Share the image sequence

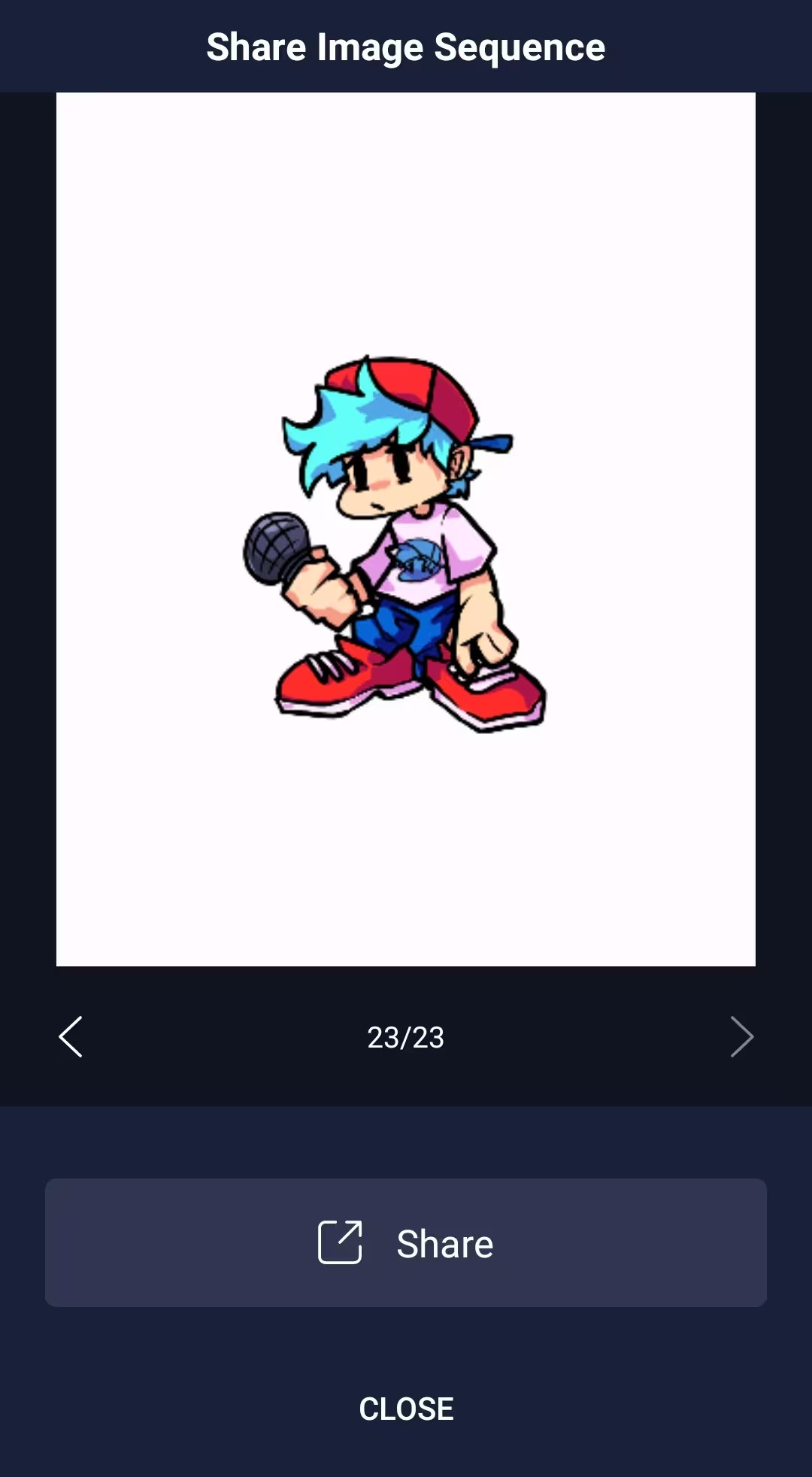(x=406, y=1242)
